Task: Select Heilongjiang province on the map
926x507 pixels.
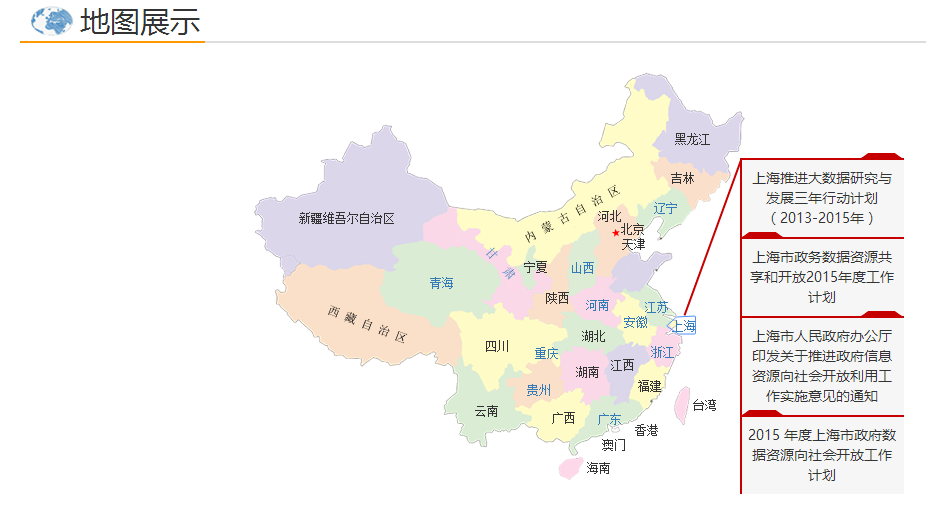Action: coord(691,139)
